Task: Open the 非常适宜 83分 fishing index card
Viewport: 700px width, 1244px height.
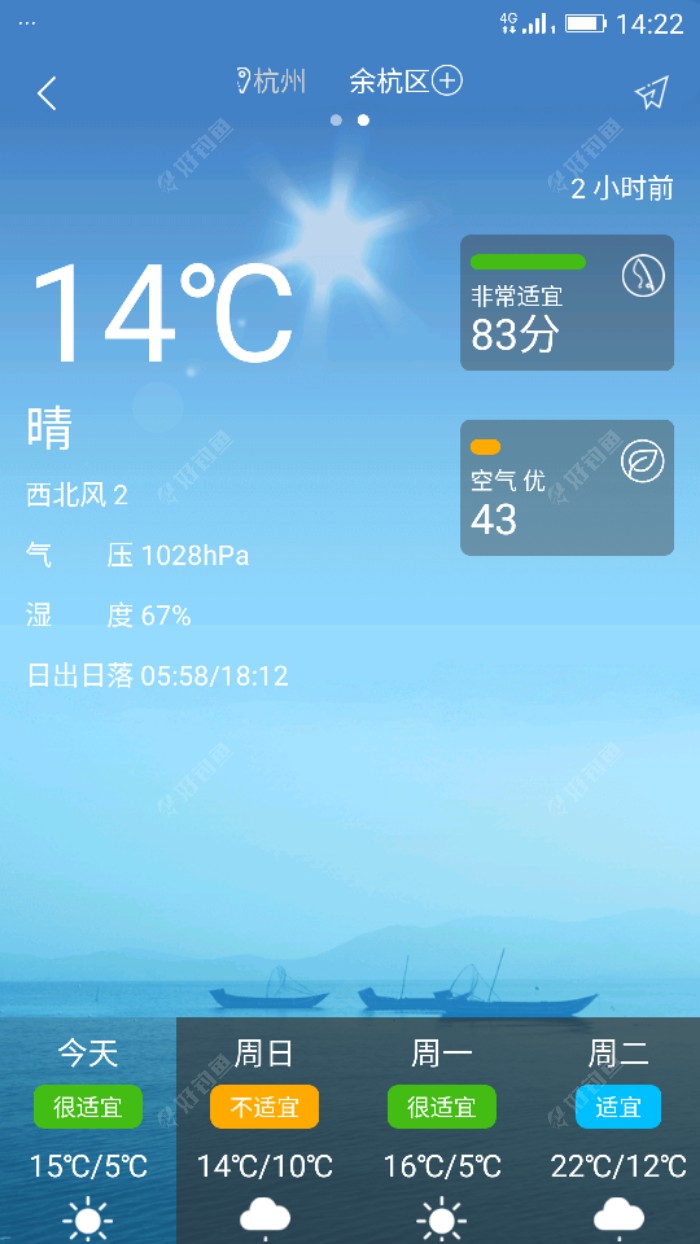Action: pos(566,302)
